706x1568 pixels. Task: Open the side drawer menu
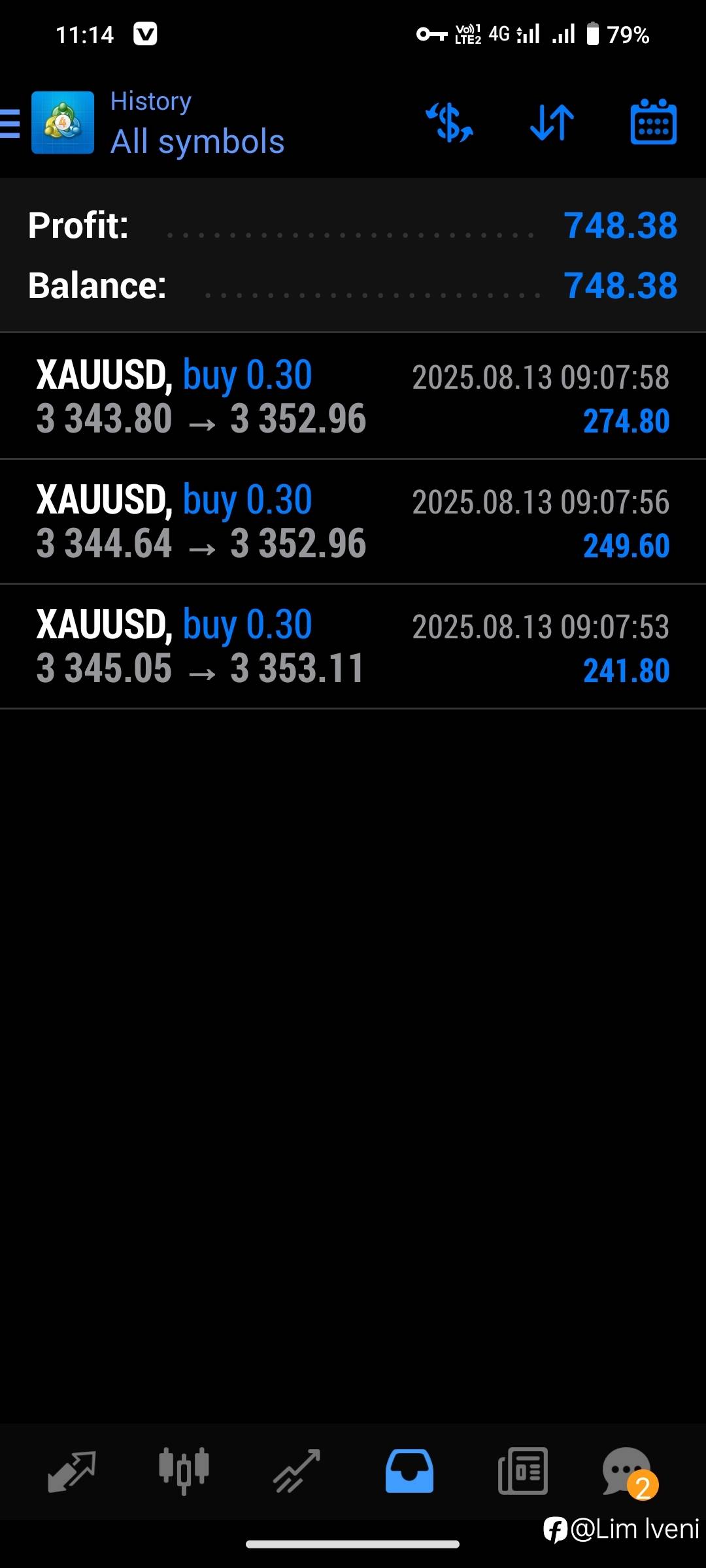click(10, 123)
